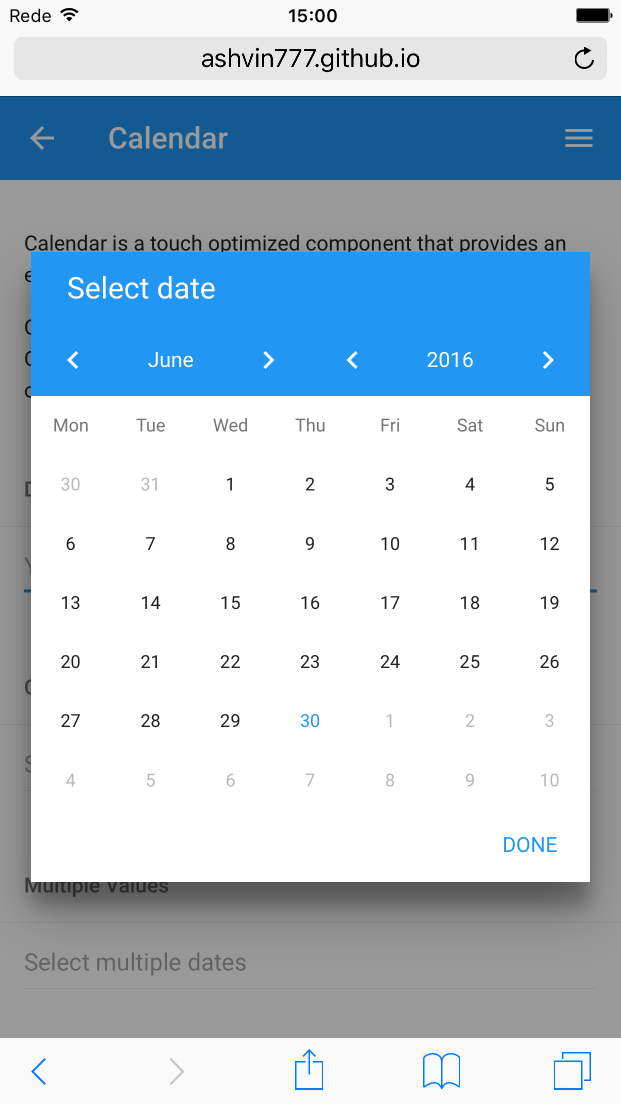Advance to year after 2016

point(548,360)
